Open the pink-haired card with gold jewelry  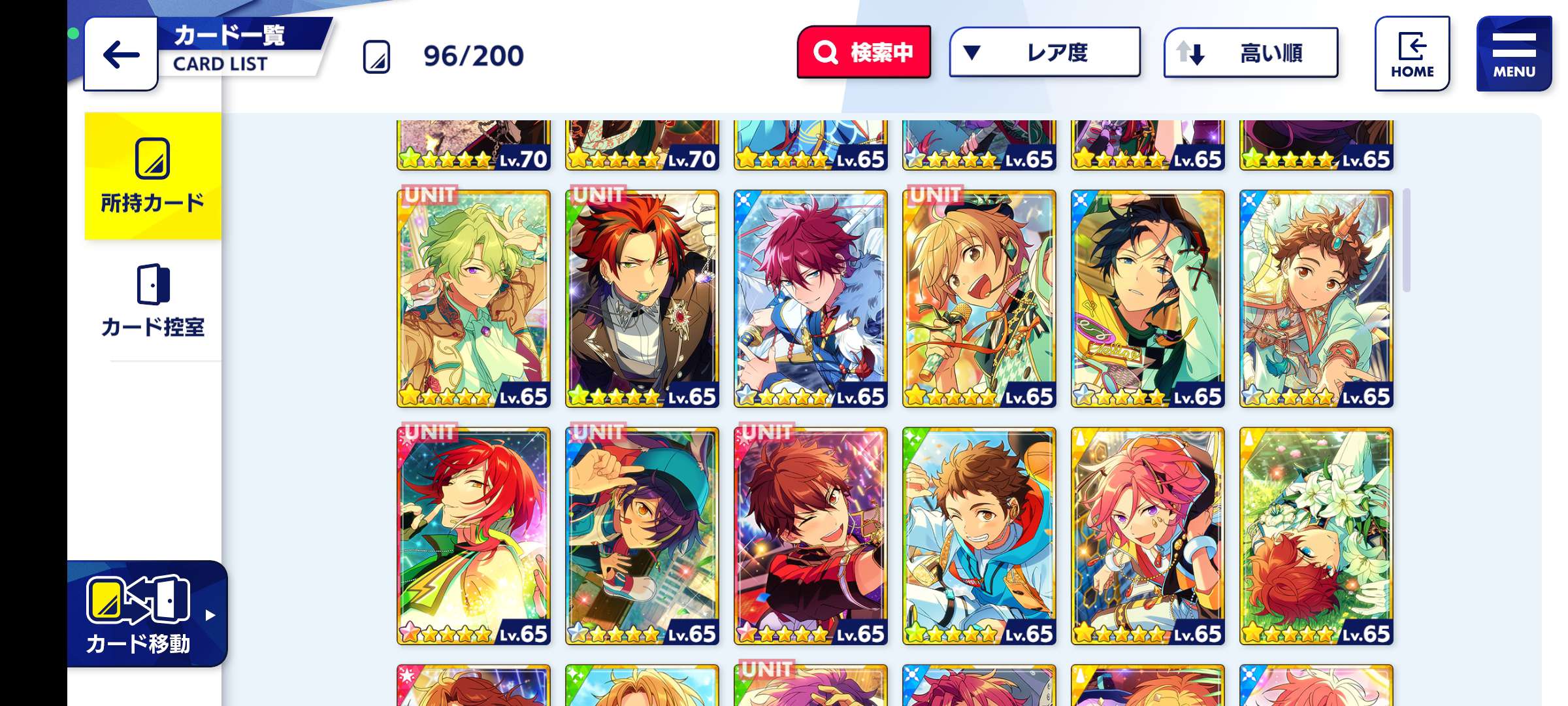(x=1148, y=536)
